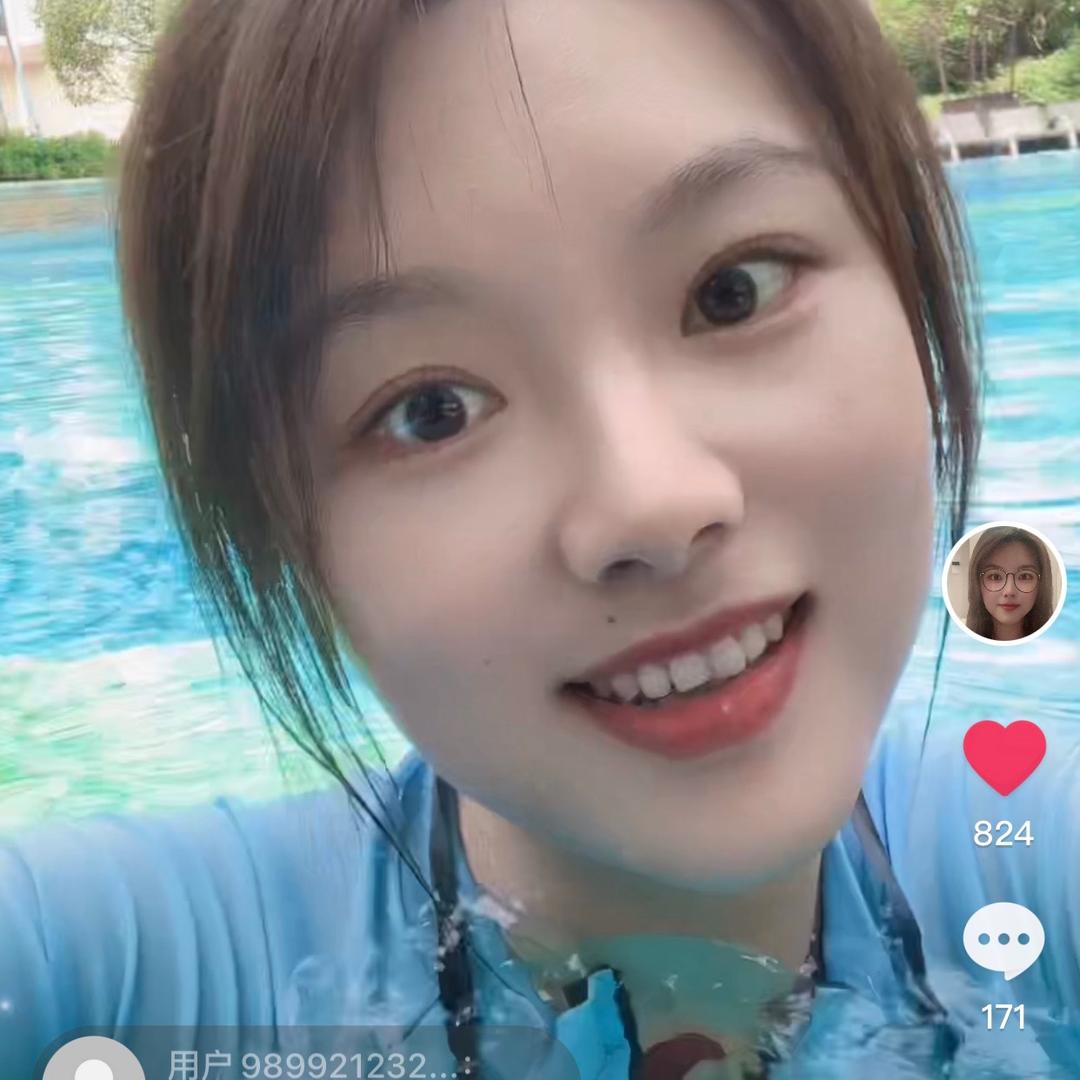The width and height of the screenshot is (1080, 1080).
Task: Open the comments bubble
Action: coord(1003,941)
